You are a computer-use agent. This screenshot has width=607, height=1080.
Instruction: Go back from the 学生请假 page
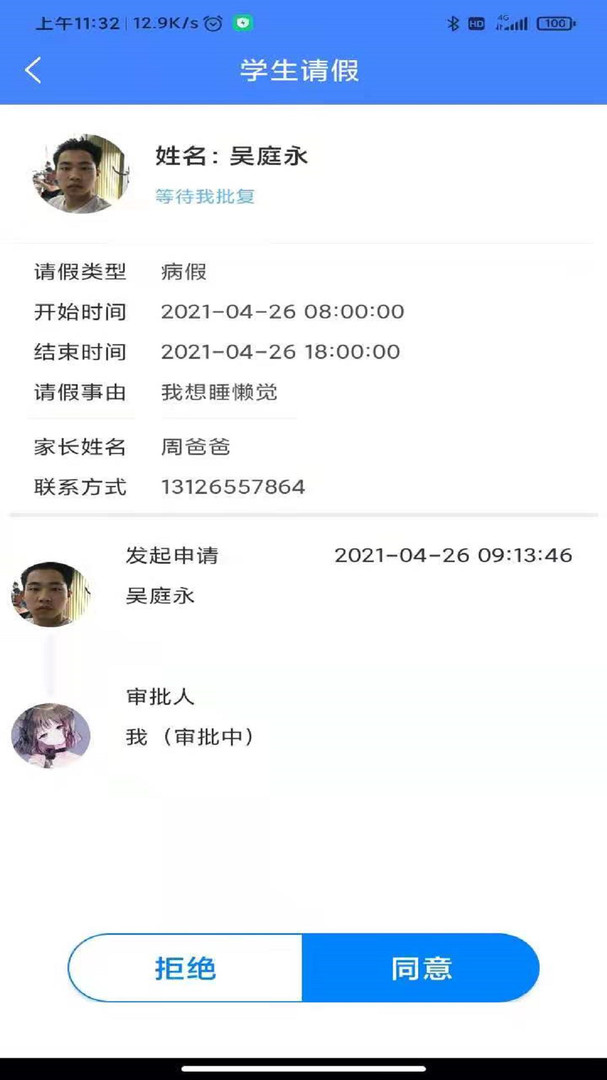pyautogui.click(x=33, y=70)
